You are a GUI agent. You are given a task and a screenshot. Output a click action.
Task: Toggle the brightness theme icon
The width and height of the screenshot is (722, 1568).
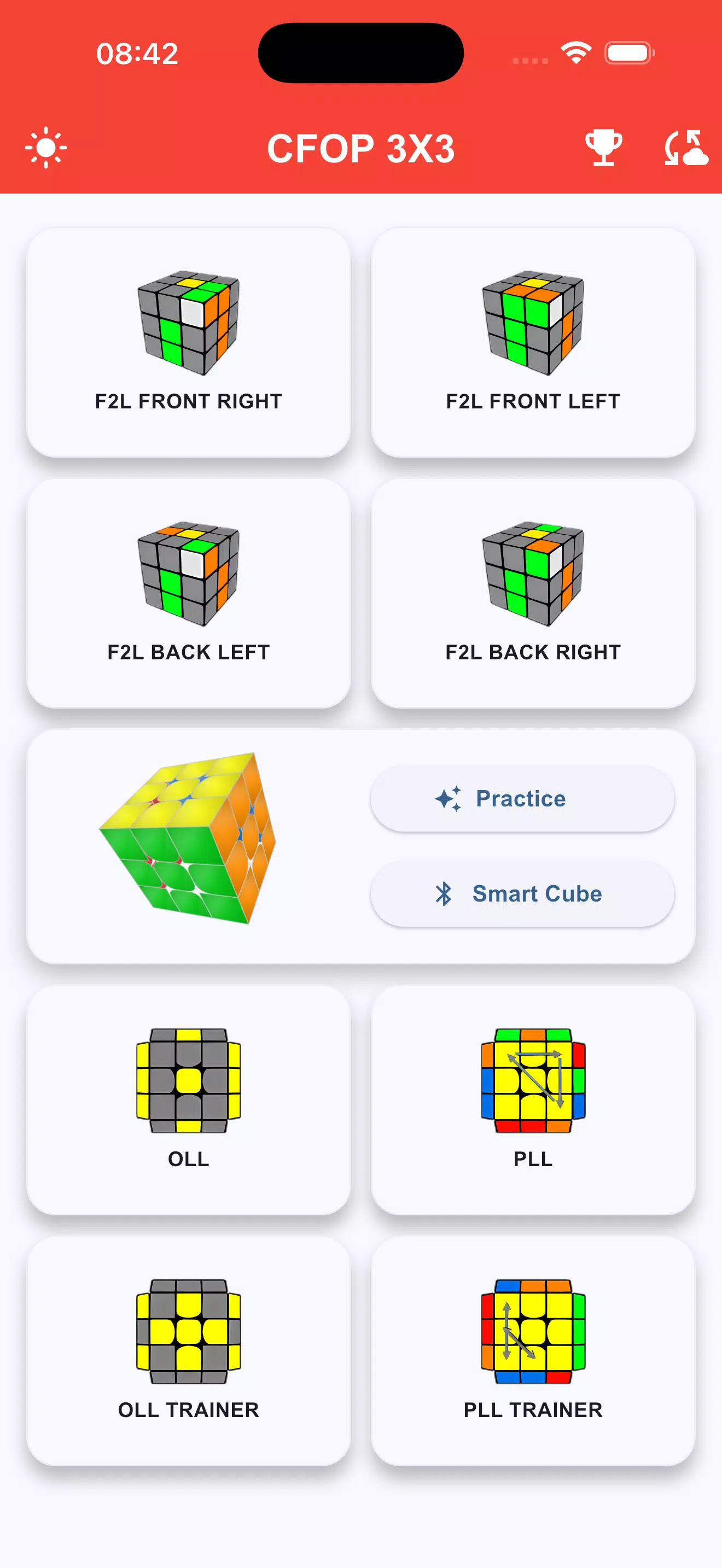(x=45, y=147)
